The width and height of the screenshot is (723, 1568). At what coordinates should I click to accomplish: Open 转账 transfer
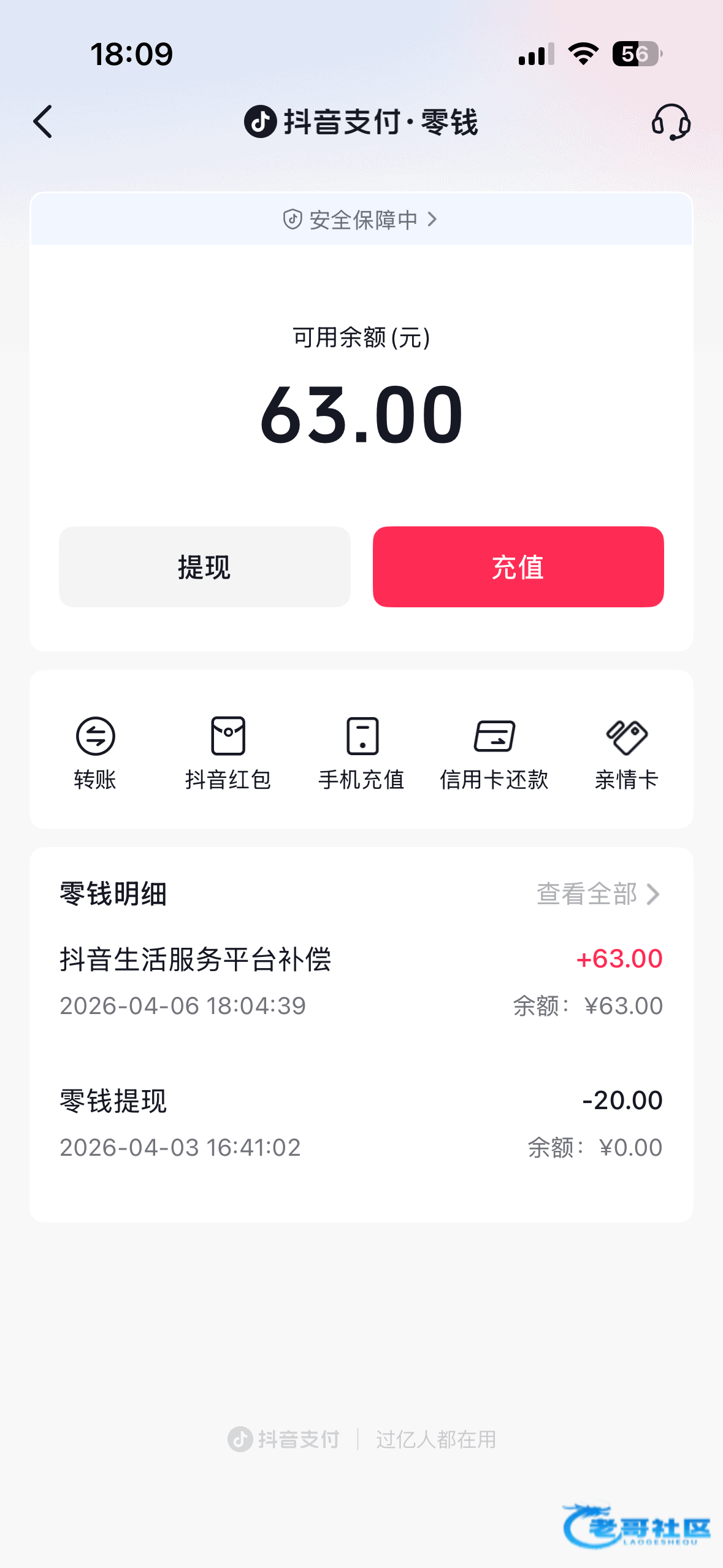click(x=96, y=753)
